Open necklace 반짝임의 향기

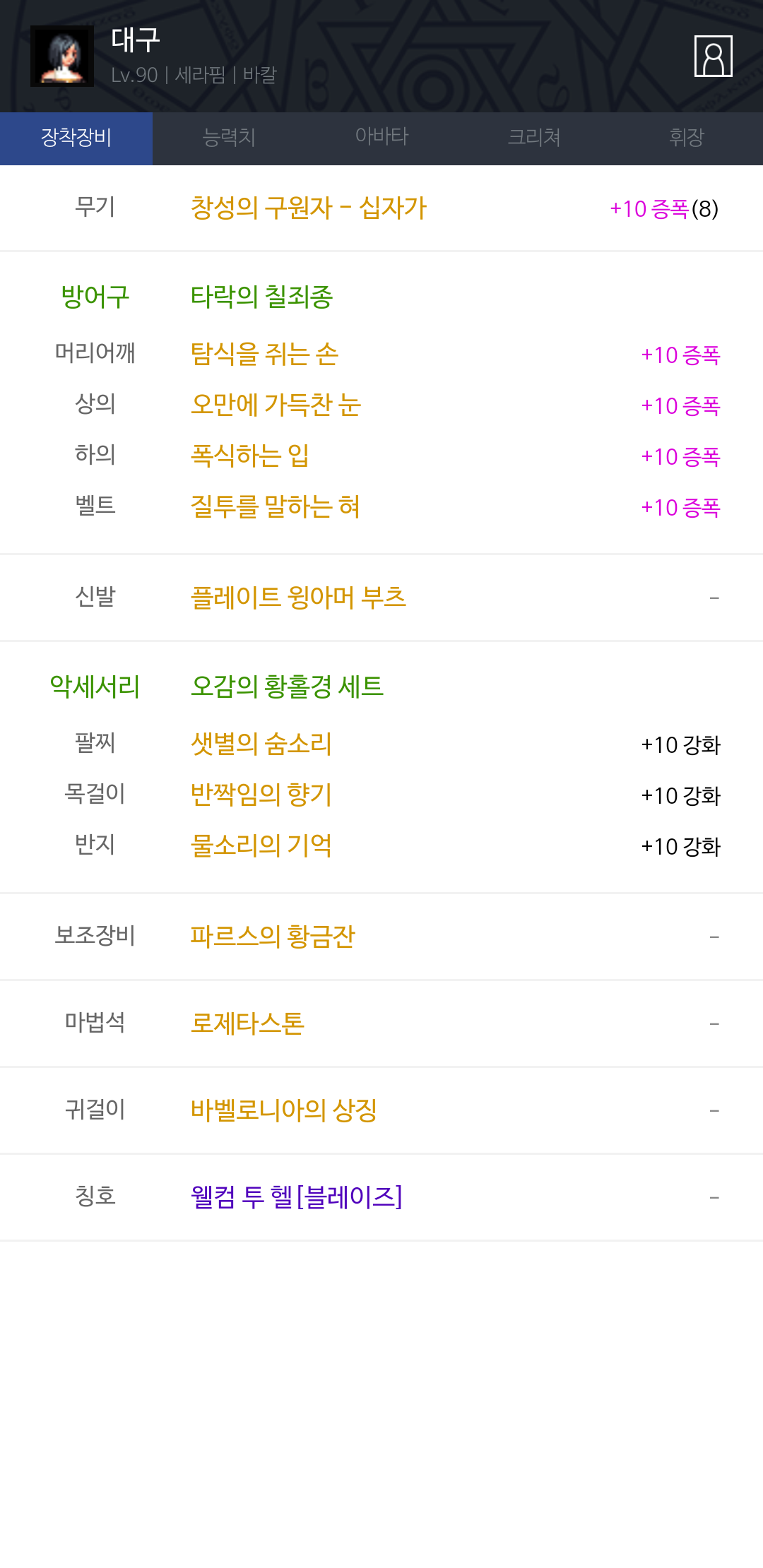click(261, 795)
